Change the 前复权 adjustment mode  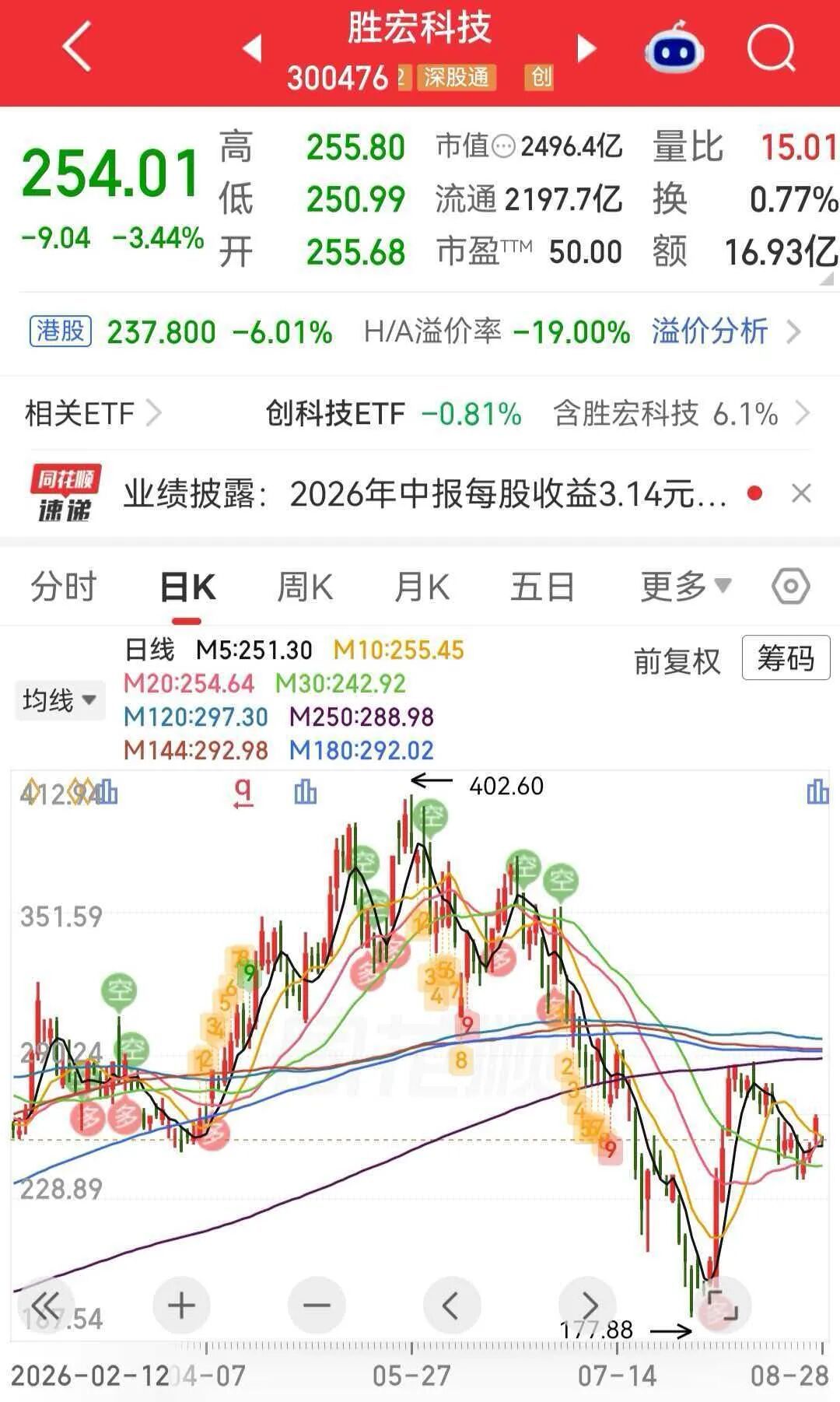tap(677, 661)
